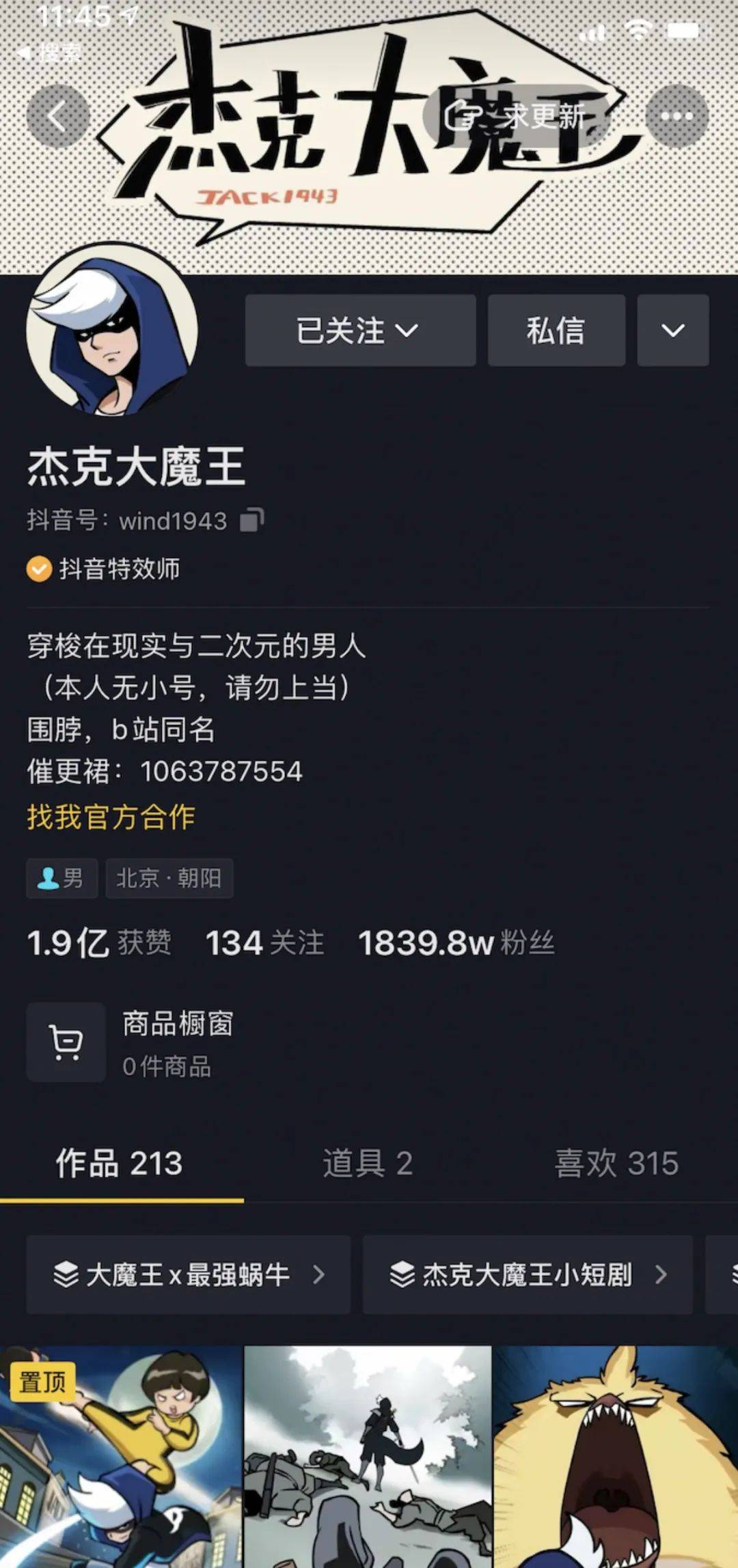Open the 找我官方合作 link
The image size is (738, 1568).
tap(111, 817)
